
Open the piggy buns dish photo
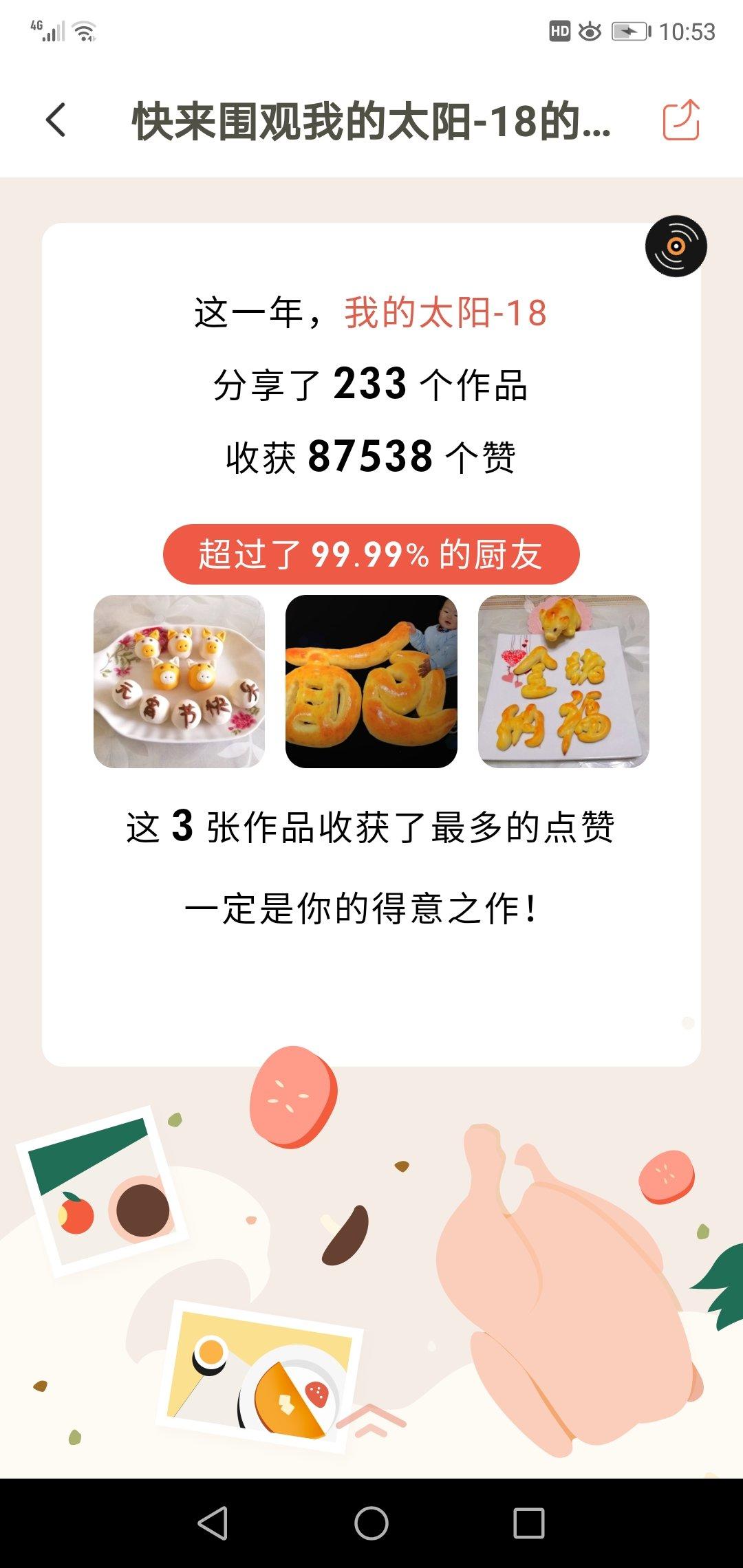pos(179,681)
